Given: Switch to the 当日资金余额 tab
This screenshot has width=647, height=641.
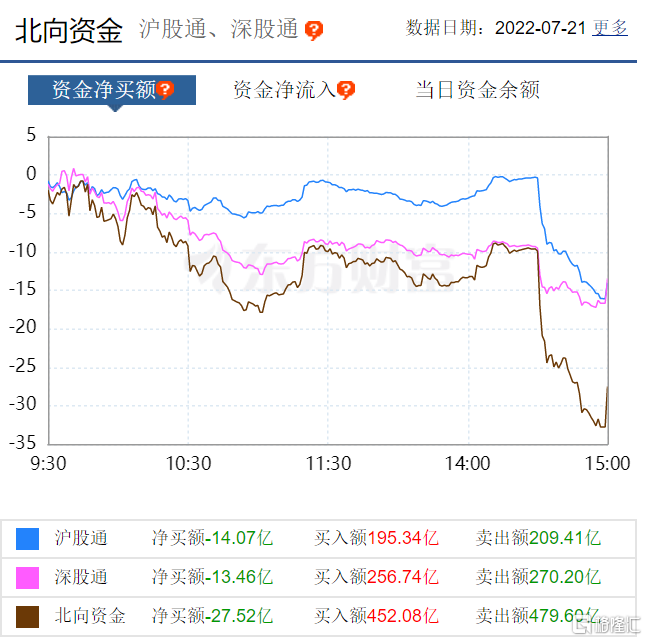Looking at the screenshot, I should coord(477,91).
